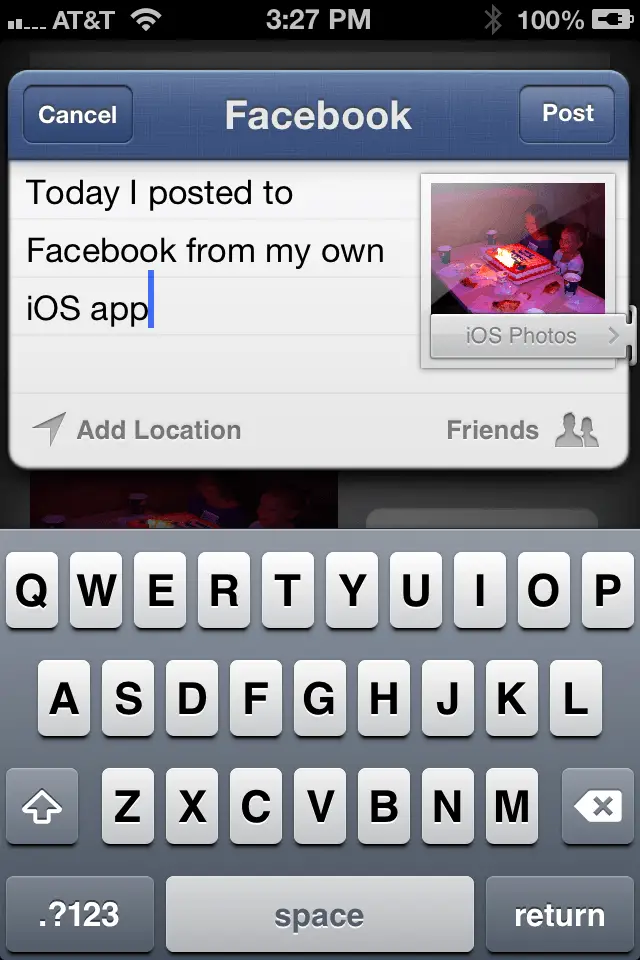Tap the return key on the keyboard
This screenshot has height=960, width=640.
[x=559, y=915]
